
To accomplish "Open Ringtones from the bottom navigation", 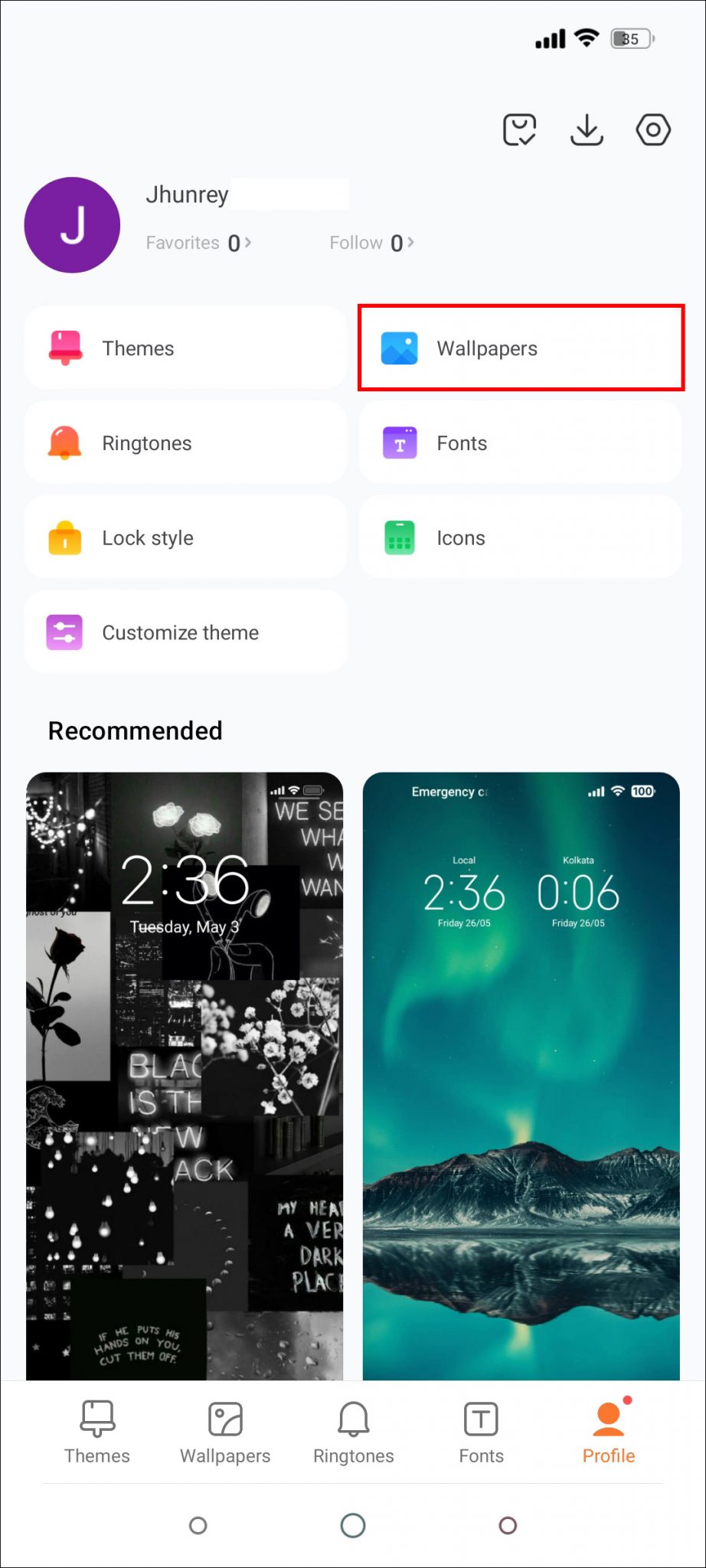I will coord(352,1433).
